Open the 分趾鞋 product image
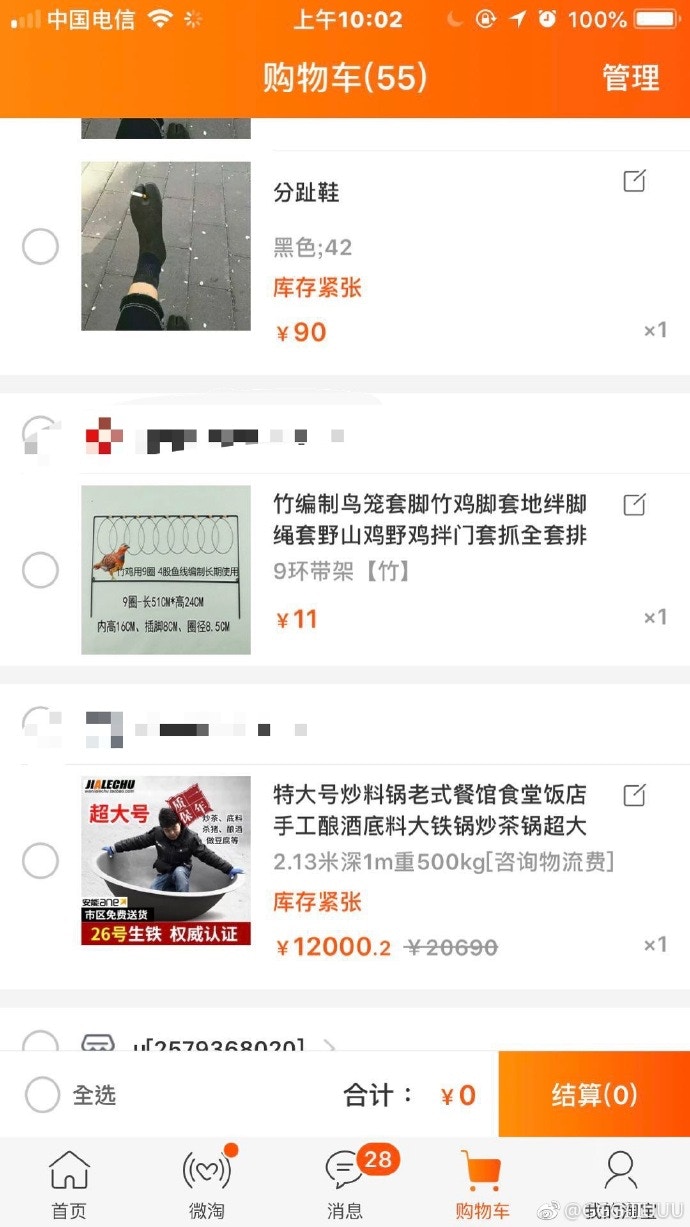This screenshot has width=690, height=1227. coord(166,246)
